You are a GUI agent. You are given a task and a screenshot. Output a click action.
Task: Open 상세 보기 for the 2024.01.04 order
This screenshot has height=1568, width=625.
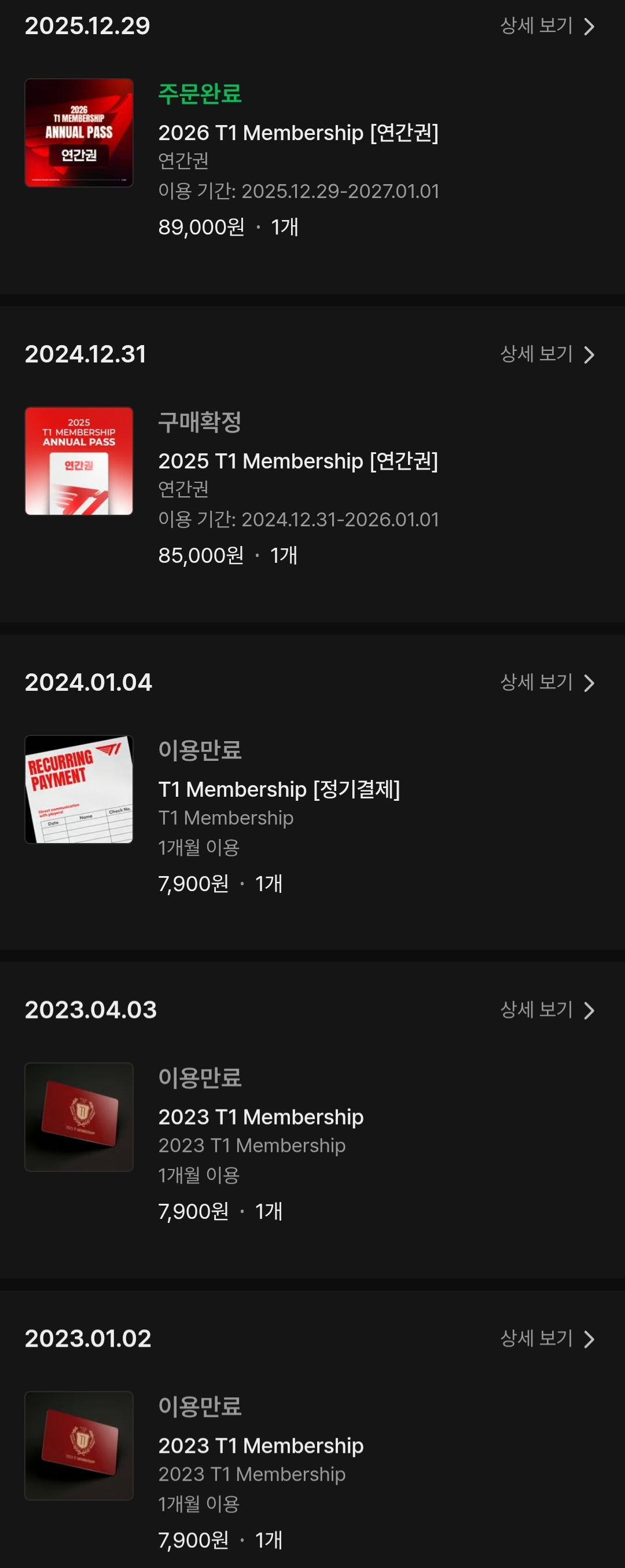(x=546, y=682)
